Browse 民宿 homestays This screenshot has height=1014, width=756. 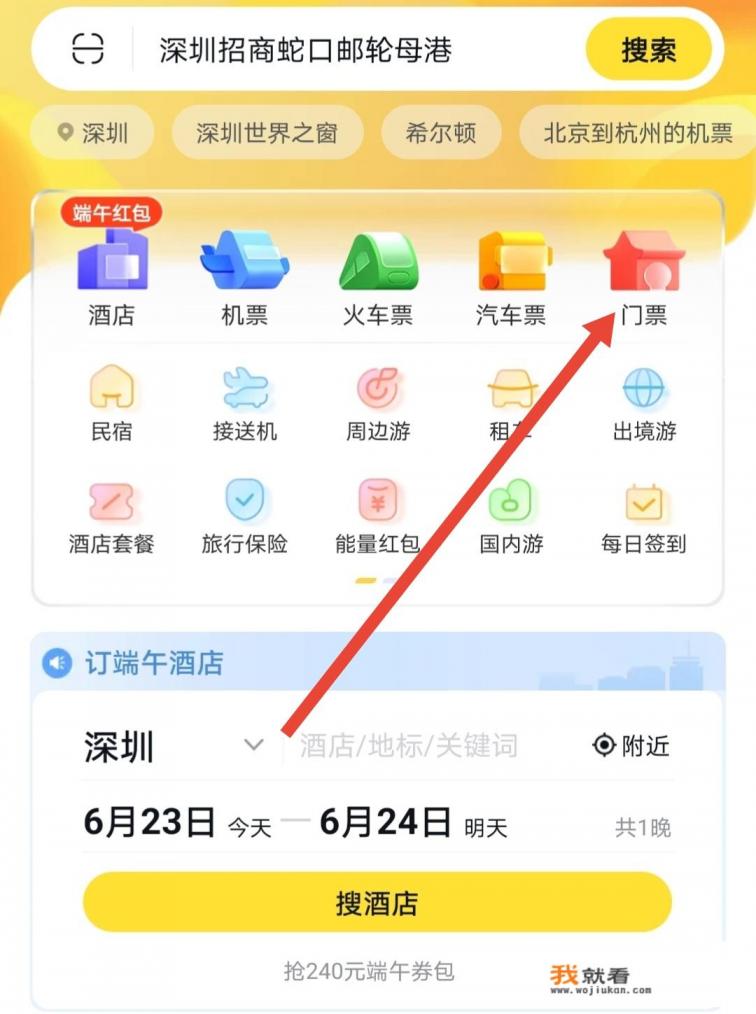click(x=112, y=404)
